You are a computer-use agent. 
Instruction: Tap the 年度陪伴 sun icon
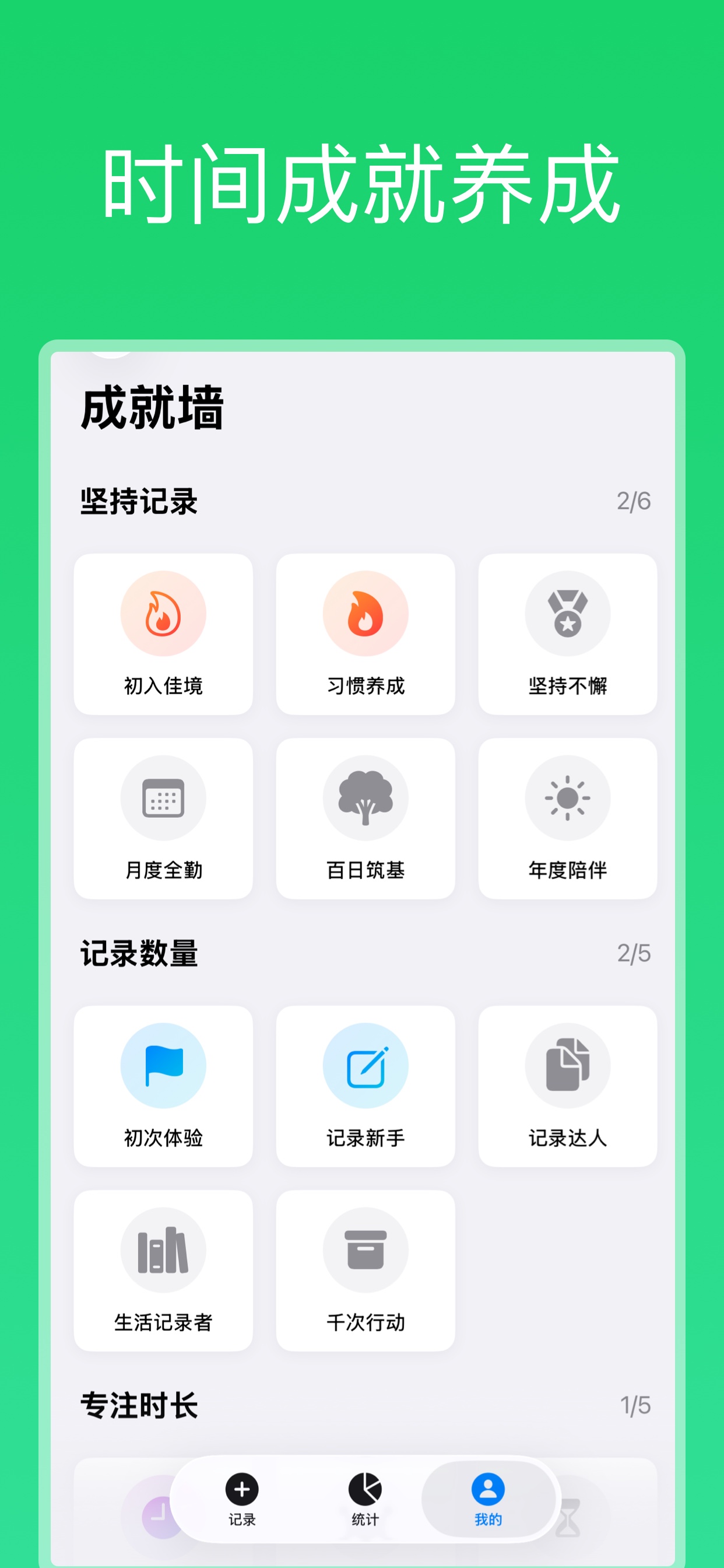(x=568, y=798)
